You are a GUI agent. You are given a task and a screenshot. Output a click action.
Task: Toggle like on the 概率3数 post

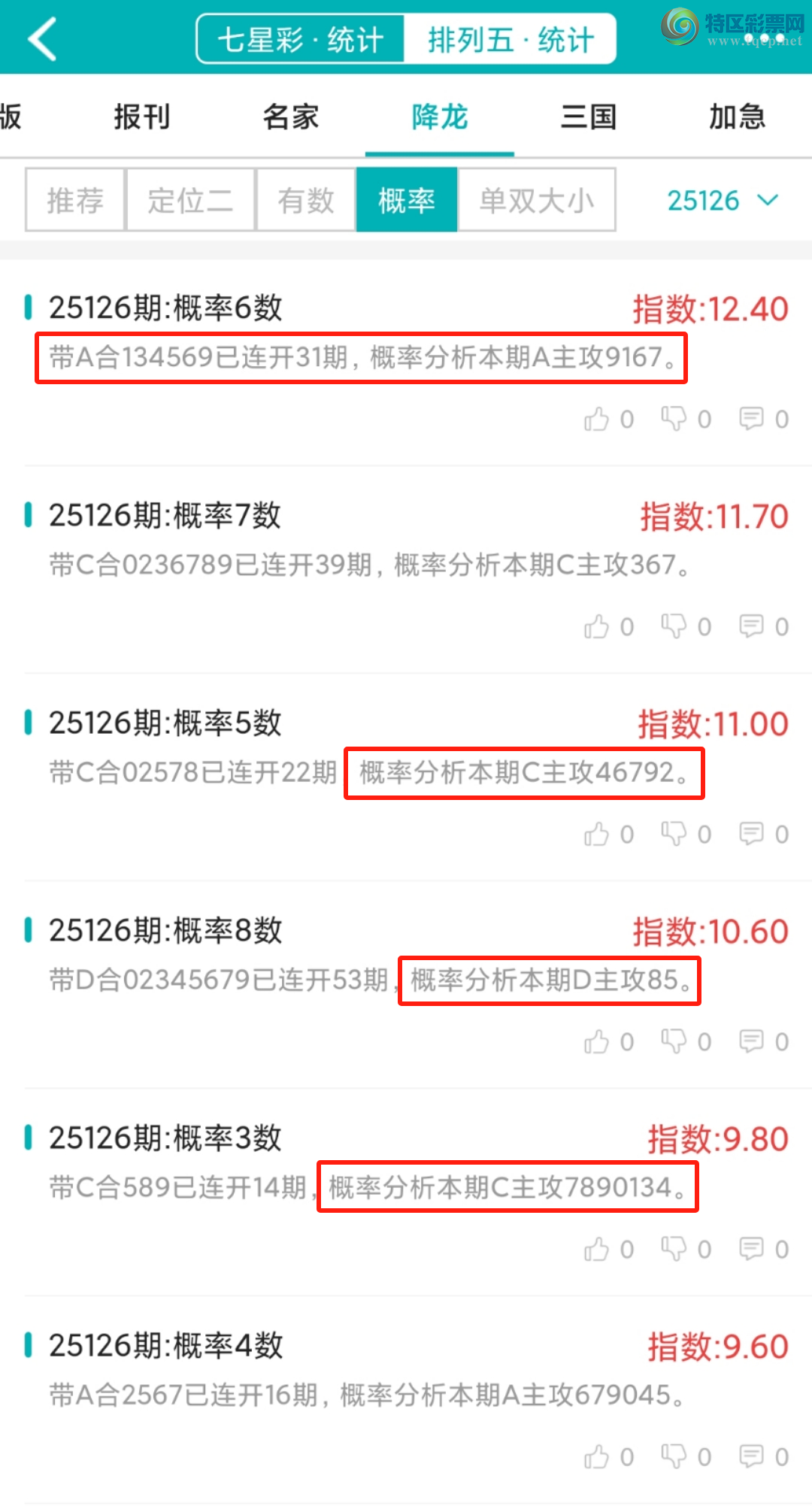598,1248
